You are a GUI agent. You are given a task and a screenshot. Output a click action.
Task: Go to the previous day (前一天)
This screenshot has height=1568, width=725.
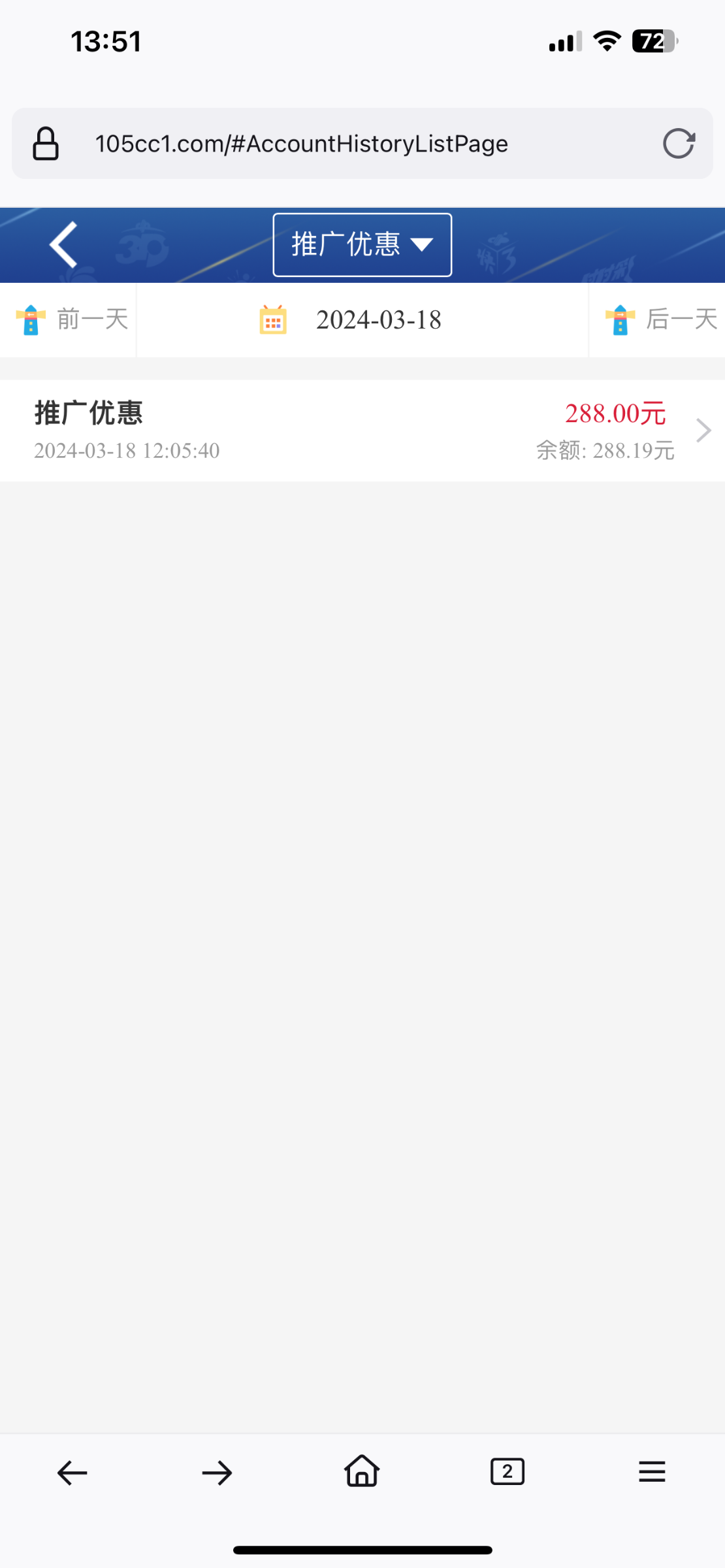pos(72,320)
